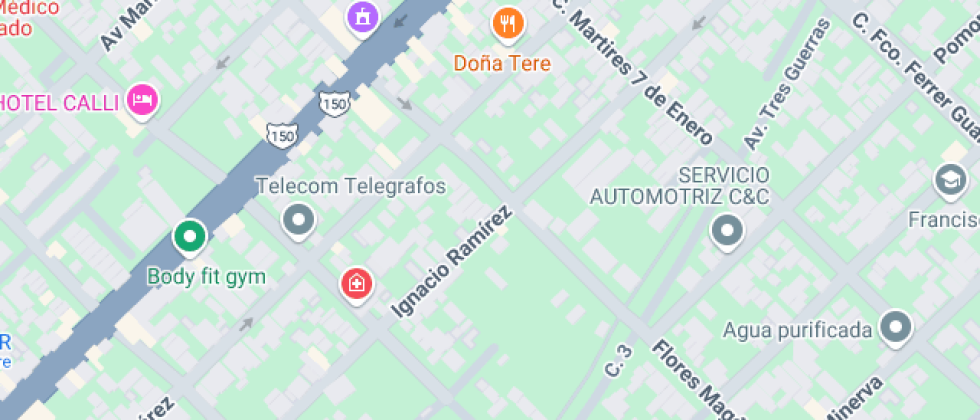980x420 pixels.
Task: Select the school marker labeled Francisco
Action: coord(949,181)
